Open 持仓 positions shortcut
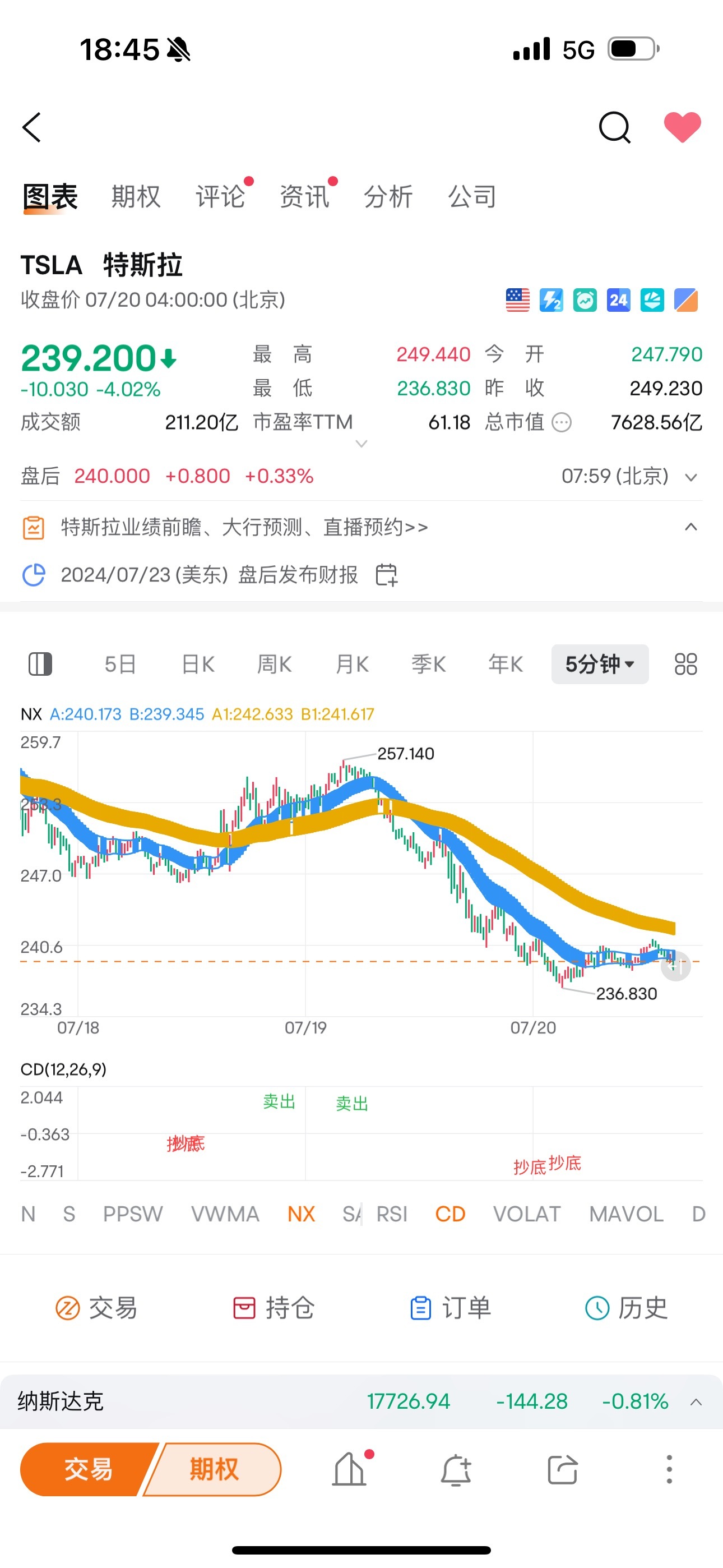Screen dimensions: 723x1568 point(274,1307)
